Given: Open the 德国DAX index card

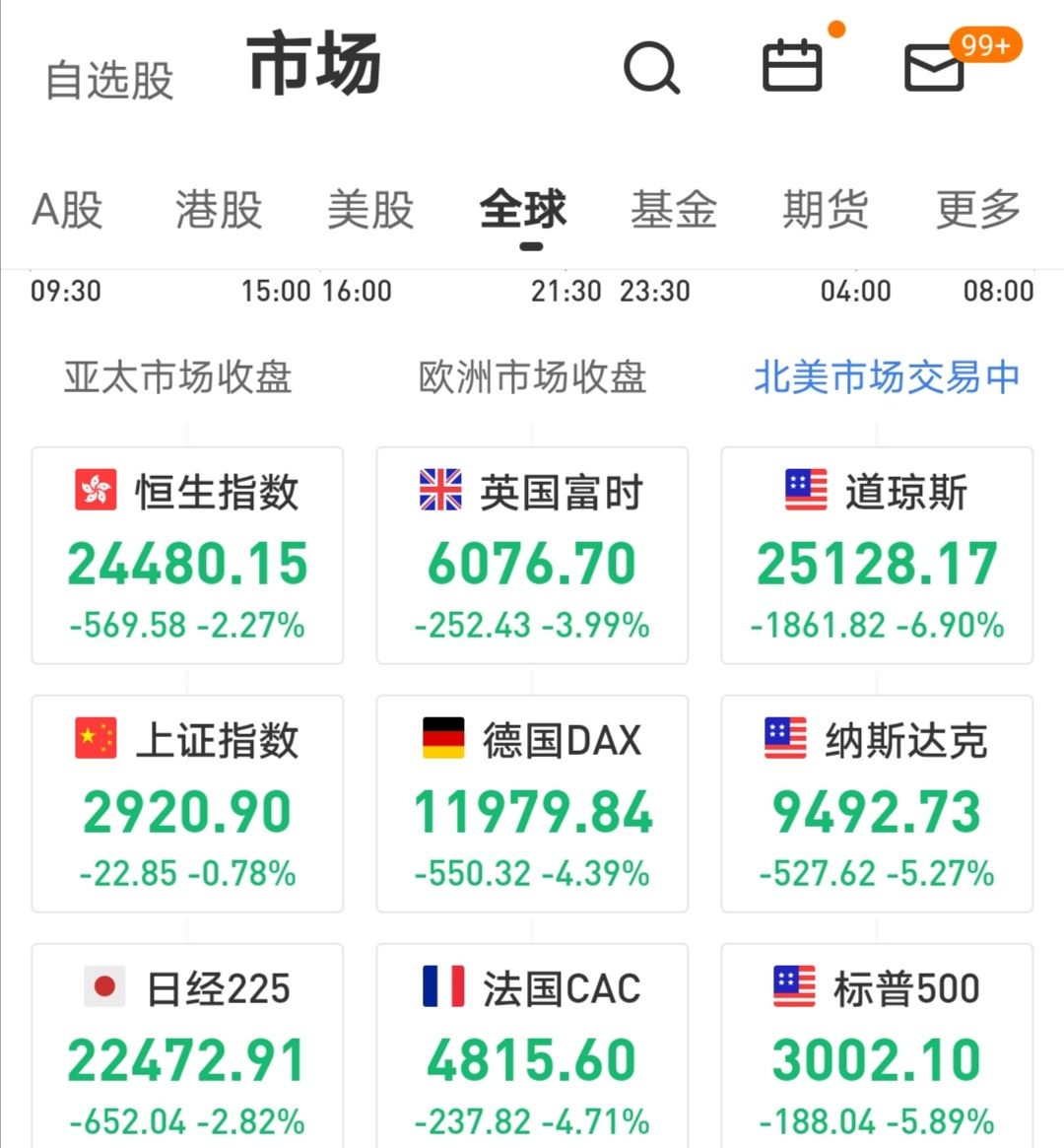Looking at the screenshot, I should point(532,804).
